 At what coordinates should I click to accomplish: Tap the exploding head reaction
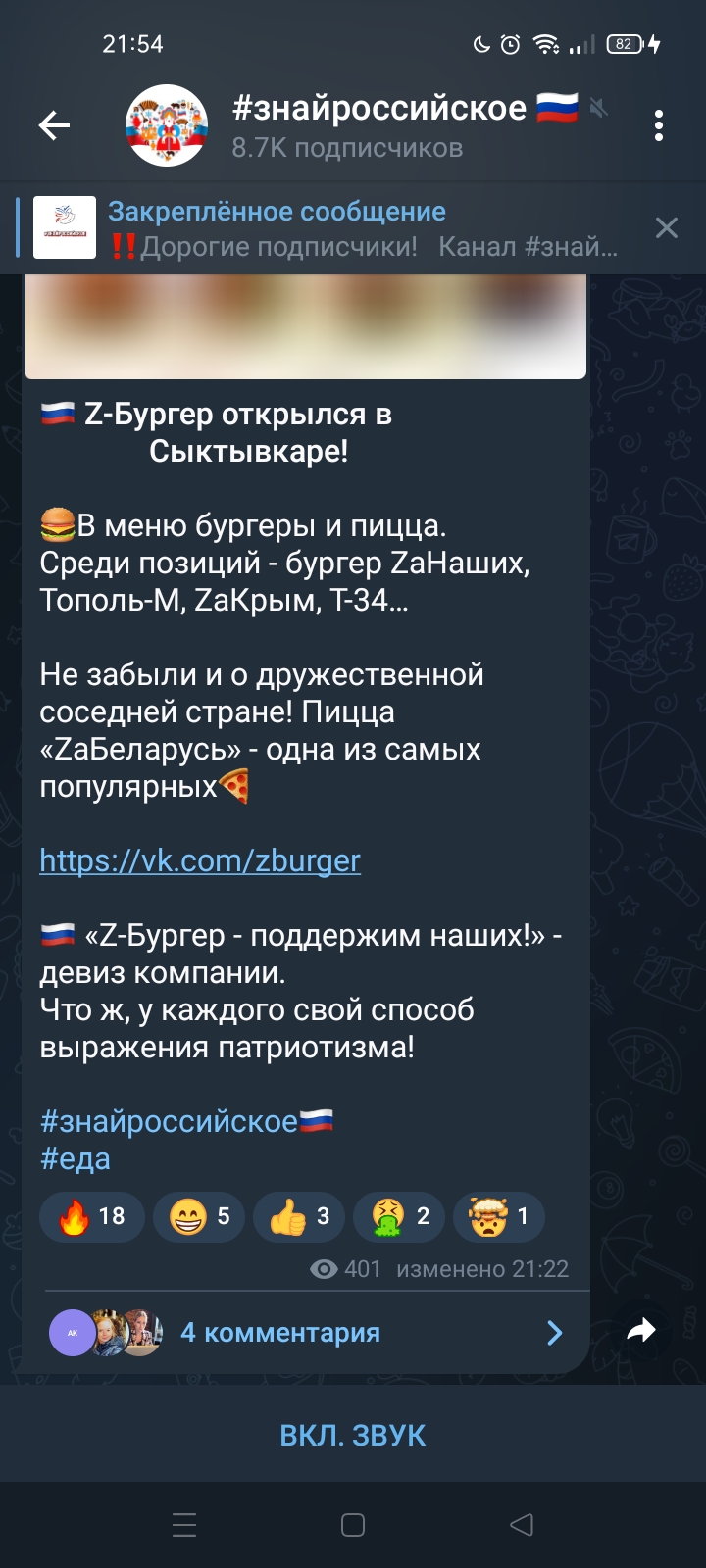[498, 1216]
